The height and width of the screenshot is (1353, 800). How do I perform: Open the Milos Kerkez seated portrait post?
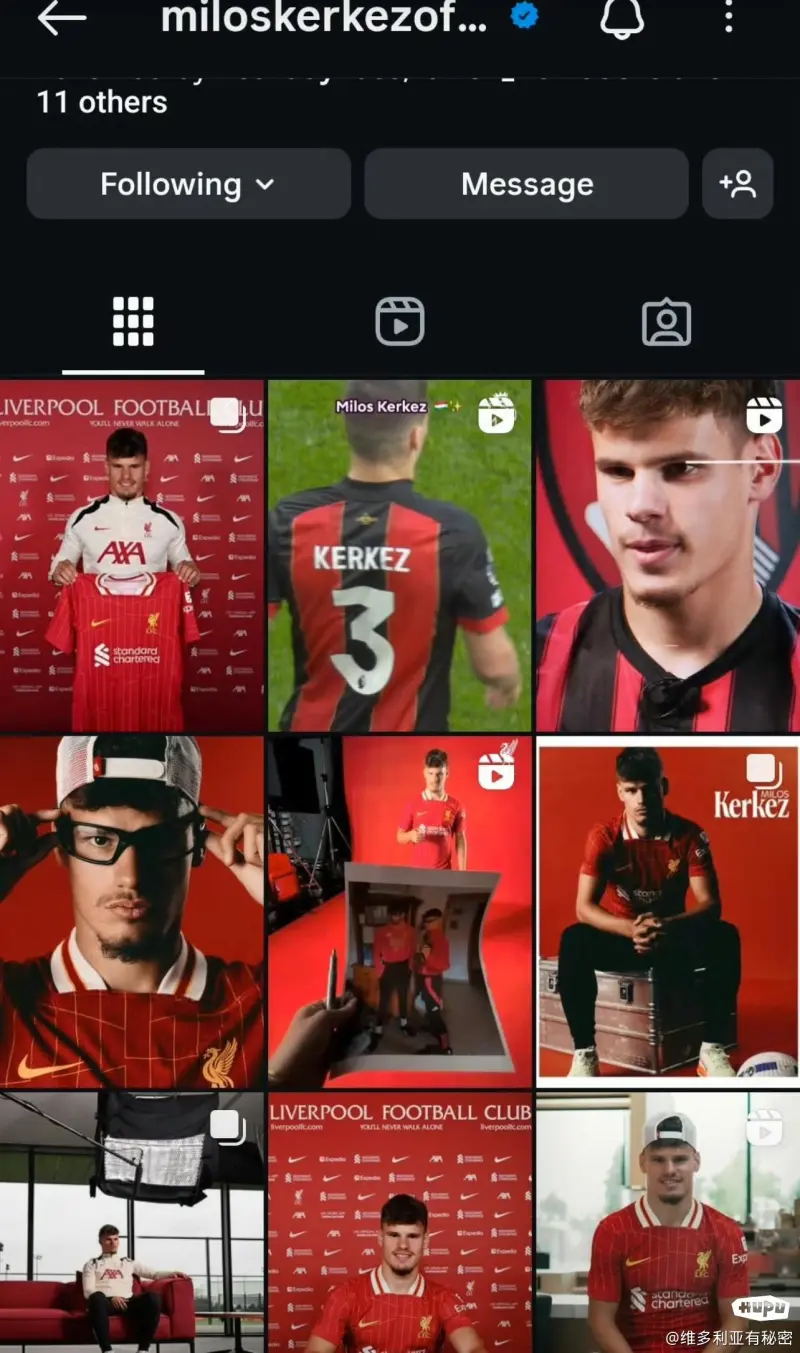[667, 912]
